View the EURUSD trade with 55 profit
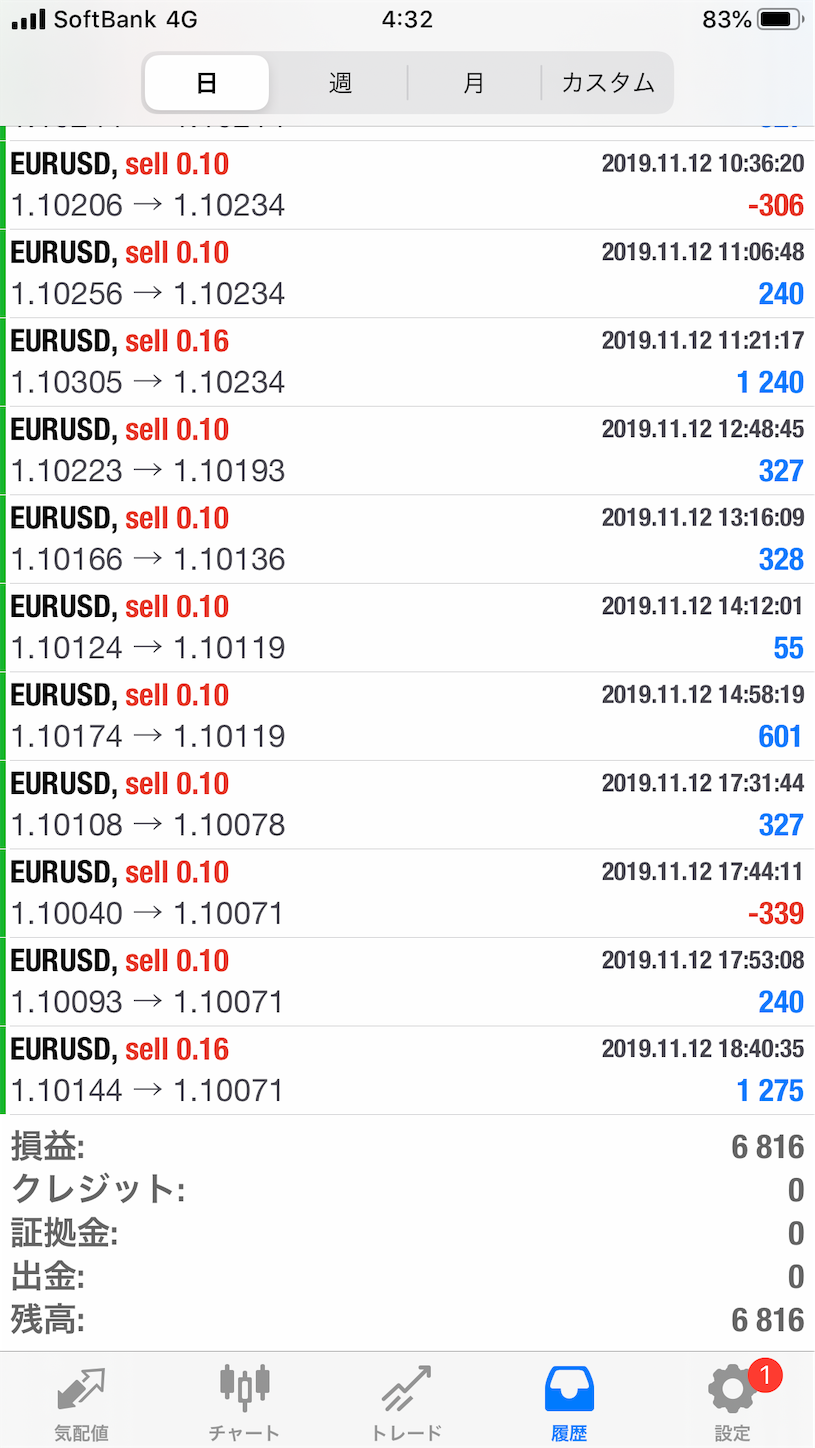 pyautogui.click(x=407, y=627)
